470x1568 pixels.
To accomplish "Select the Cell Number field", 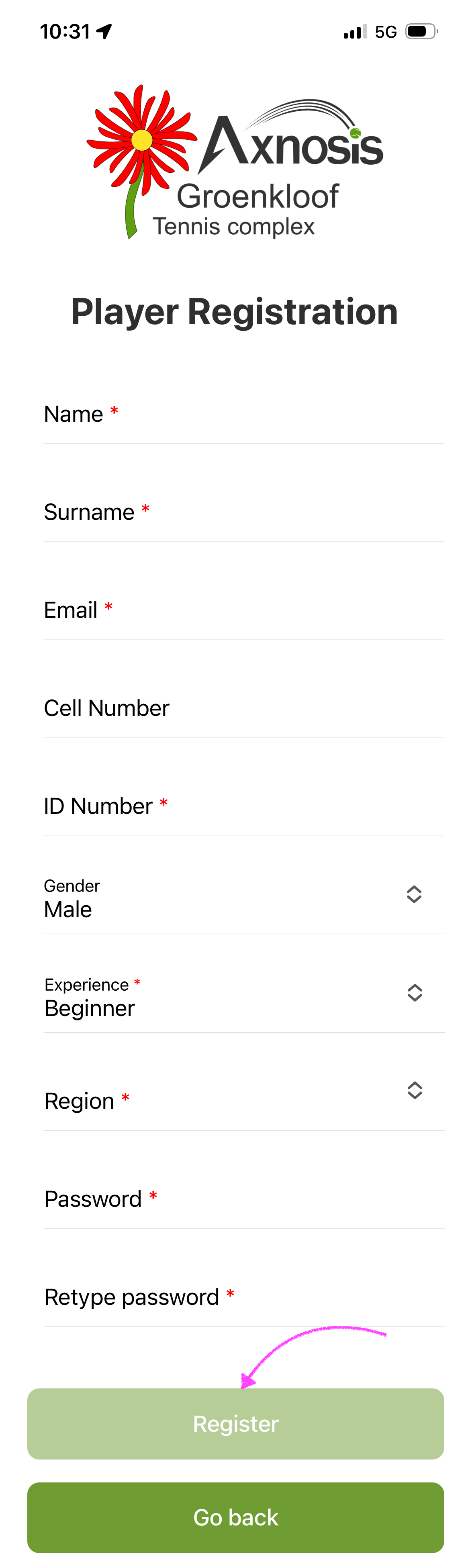I will pyautogui.click(x=243, y=709).
